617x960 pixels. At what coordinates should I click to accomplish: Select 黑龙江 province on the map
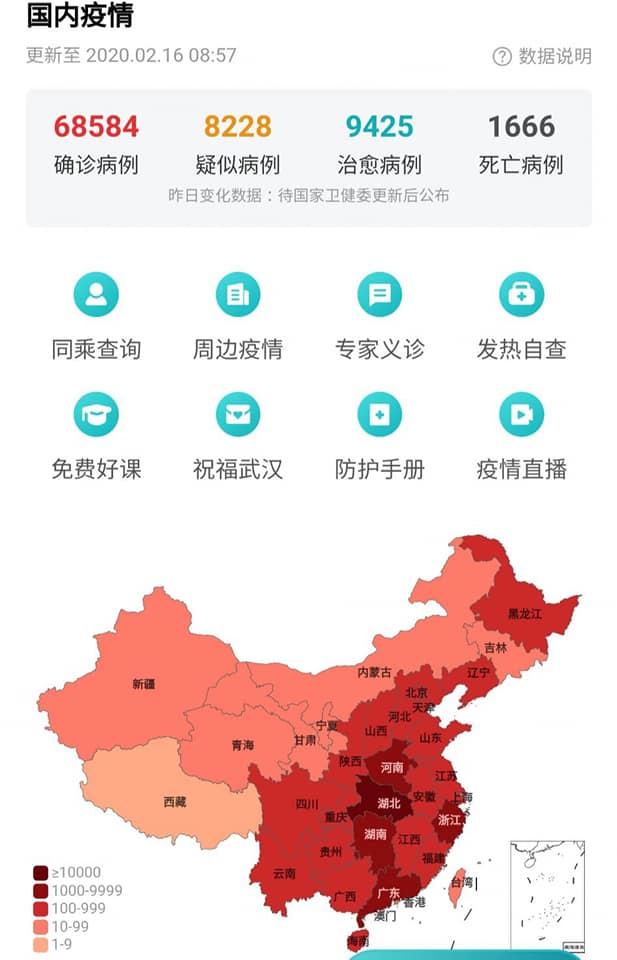(523, 613)
